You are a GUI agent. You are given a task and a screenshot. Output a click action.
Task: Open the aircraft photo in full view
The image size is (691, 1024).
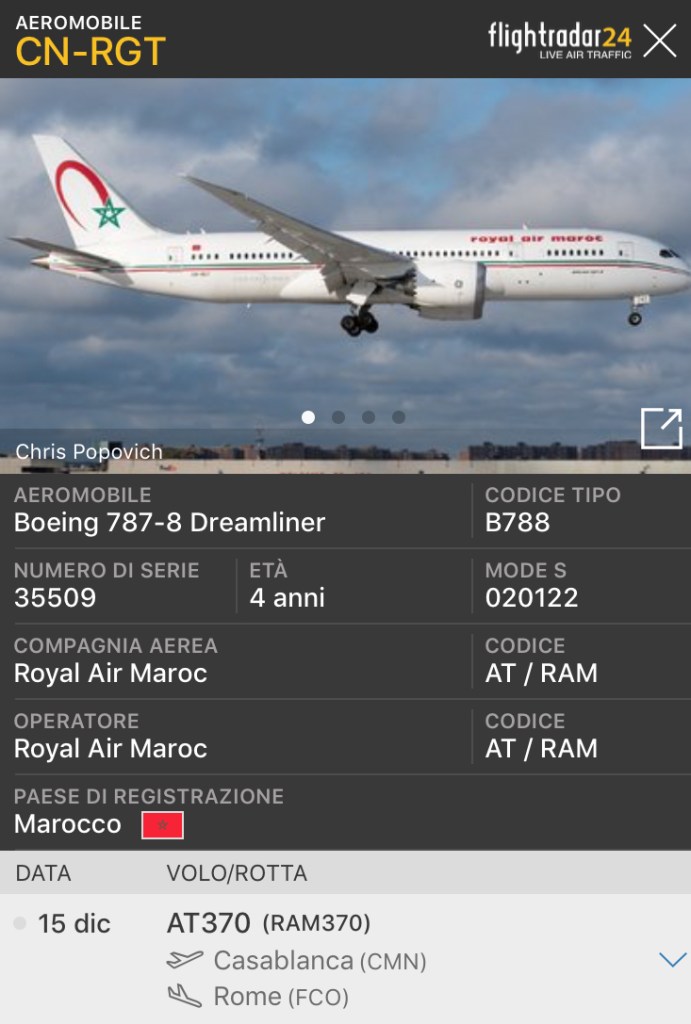coord(661,428)
